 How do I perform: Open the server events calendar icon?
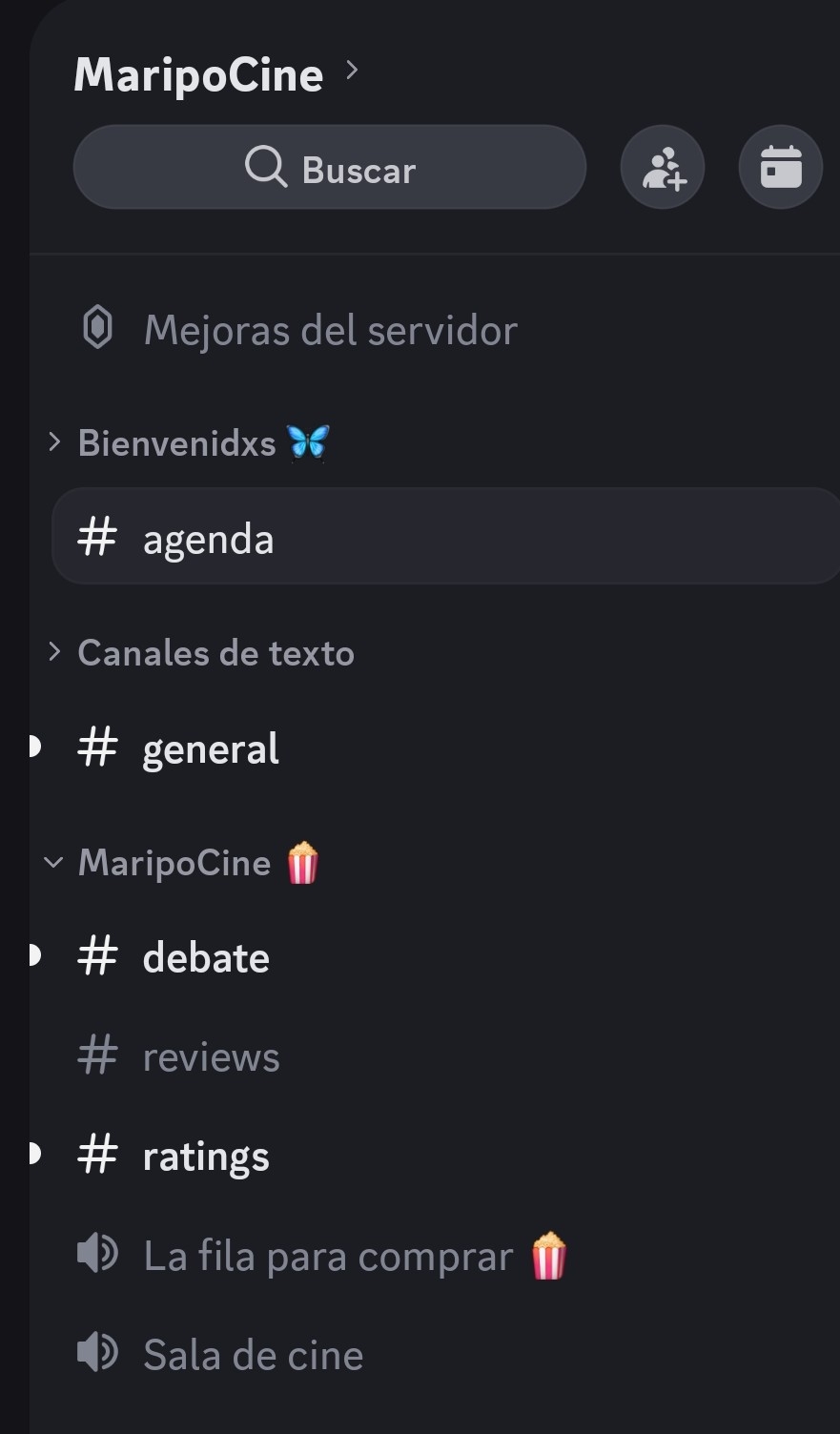780,168
